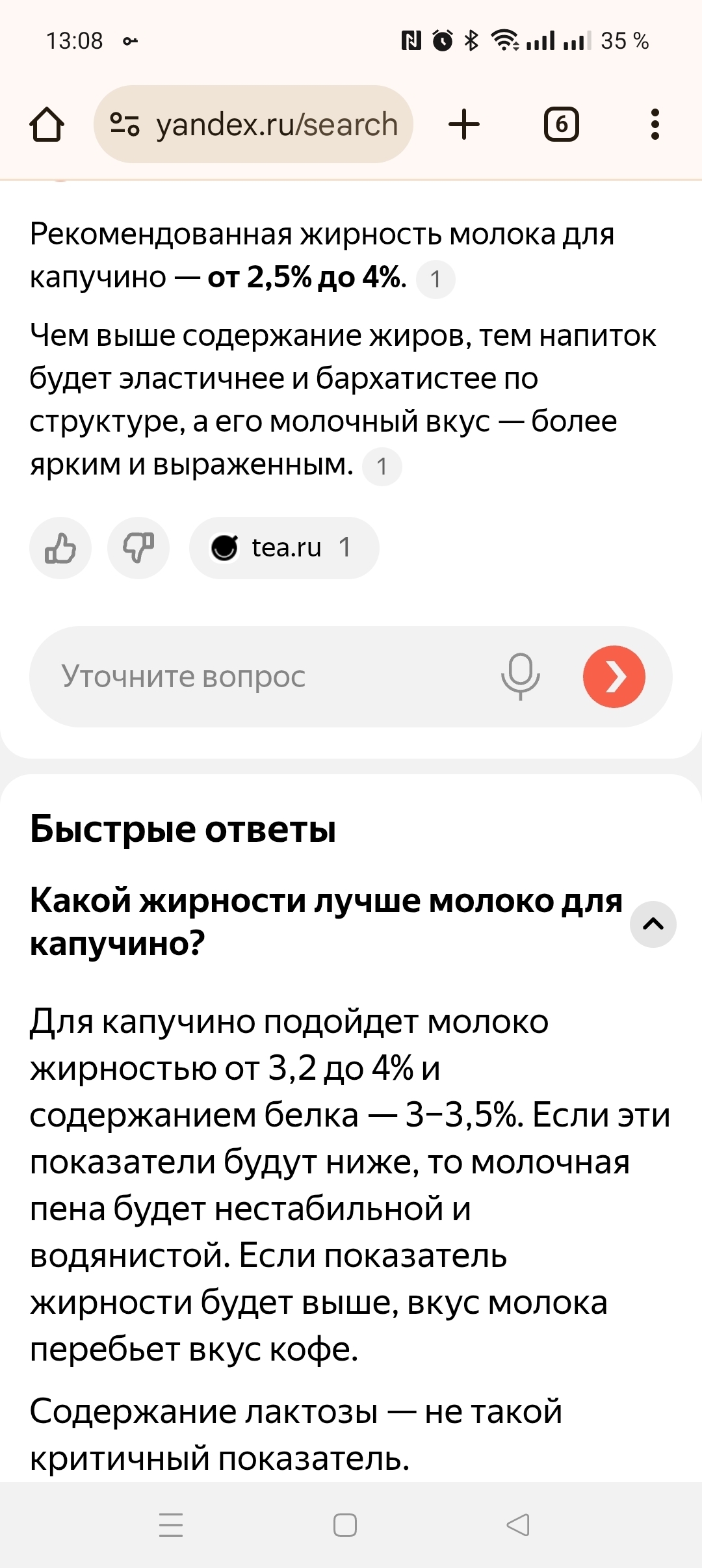This screenshot has width=702, height=1568.
Task: Open source footnote 1 after ярким и выраженным
Action: tap(382, 467)
